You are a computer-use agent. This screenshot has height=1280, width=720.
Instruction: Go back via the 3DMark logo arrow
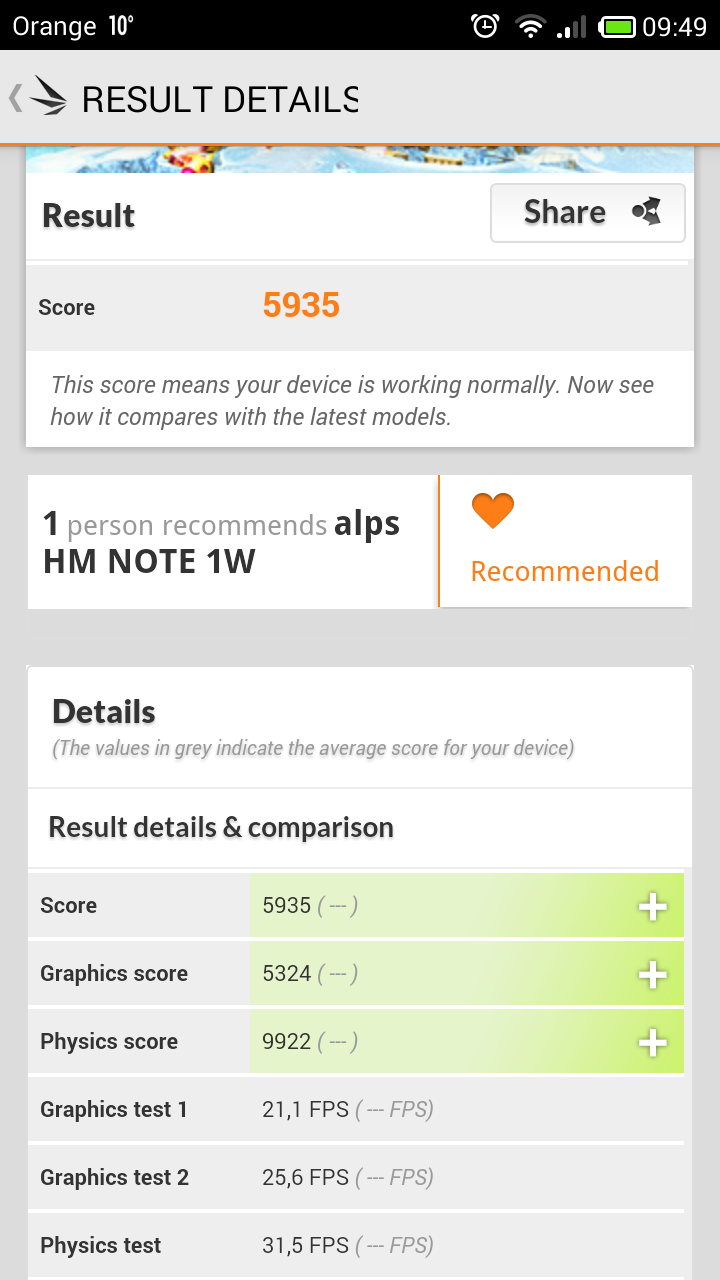(x=38, y=98)
